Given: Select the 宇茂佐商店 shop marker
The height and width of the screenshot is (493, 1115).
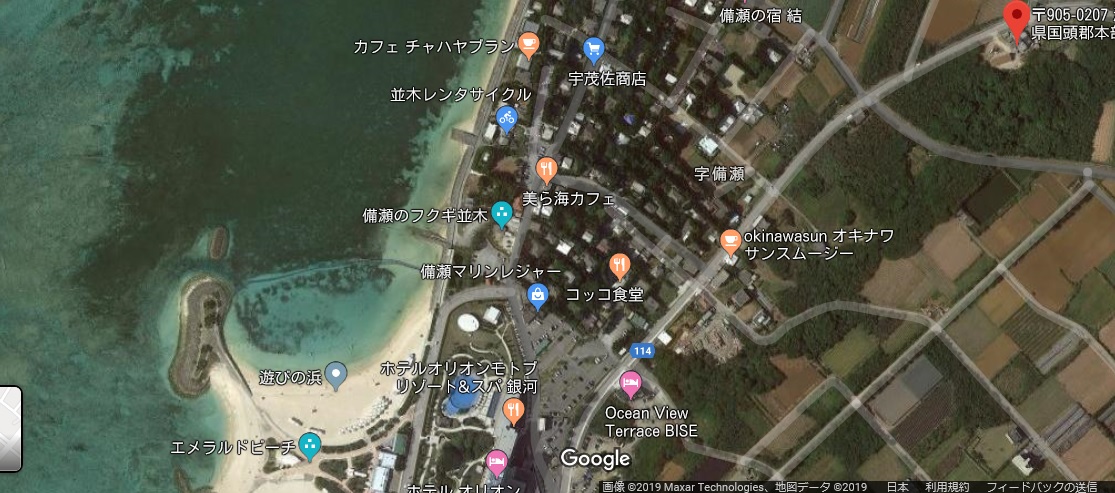Looking at the screenshot, I should click(x=594, y=48).
